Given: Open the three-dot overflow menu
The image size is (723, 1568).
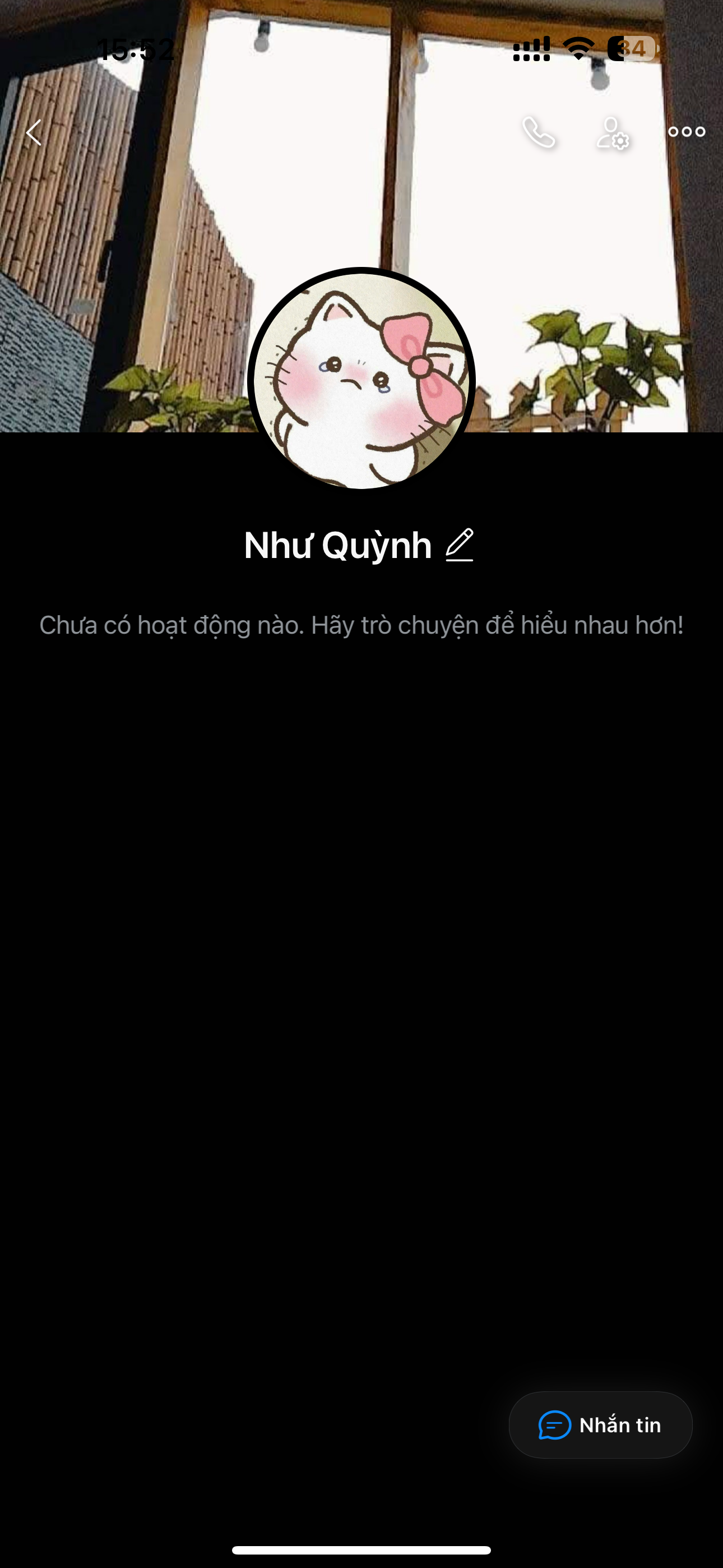Looking at the screenshot, I should tap(687, 132).
